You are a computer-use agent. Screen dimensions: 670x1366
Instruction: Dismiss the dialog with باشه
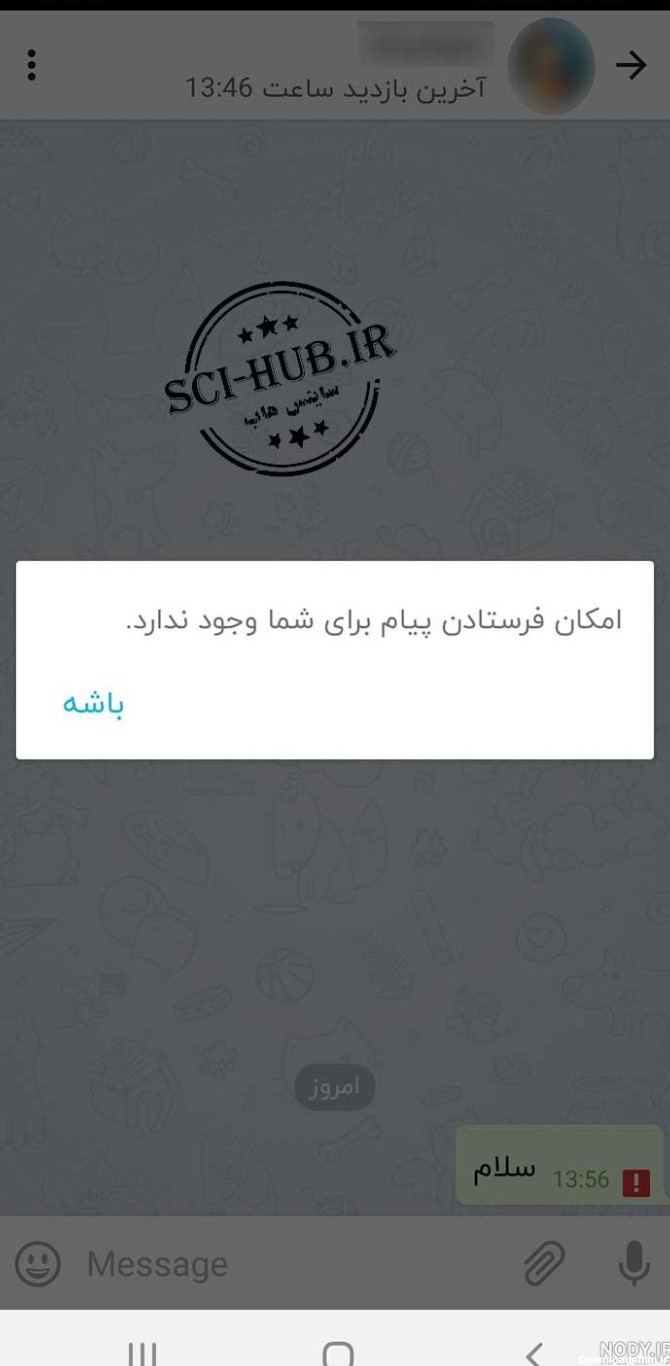[x=93, y=705]
